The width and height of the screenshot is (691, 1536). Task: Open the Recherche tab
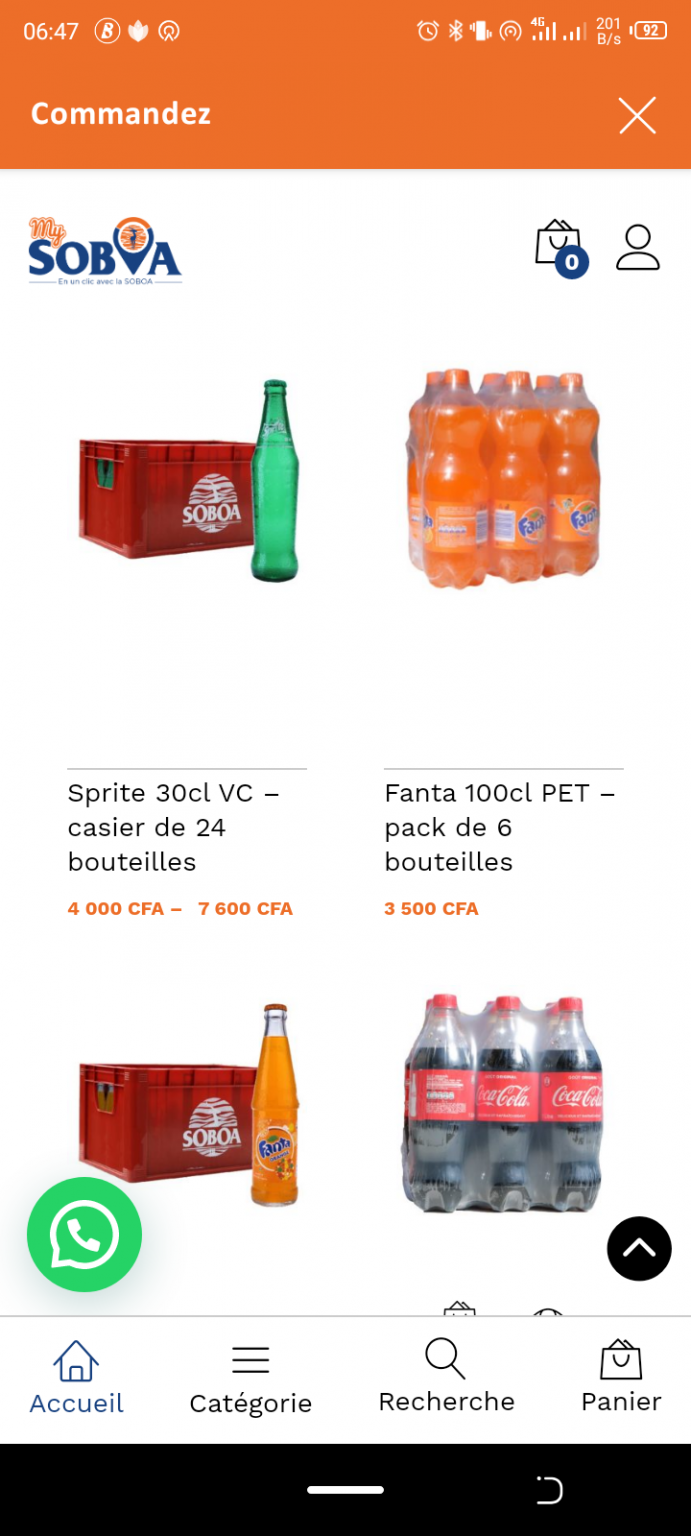pos(446,1379)
